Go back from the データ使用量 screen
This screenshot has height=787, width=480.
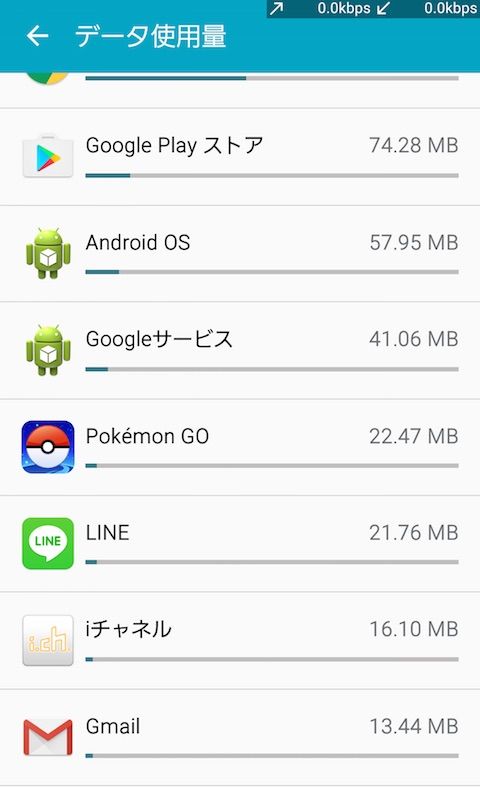tap(38, 36)
